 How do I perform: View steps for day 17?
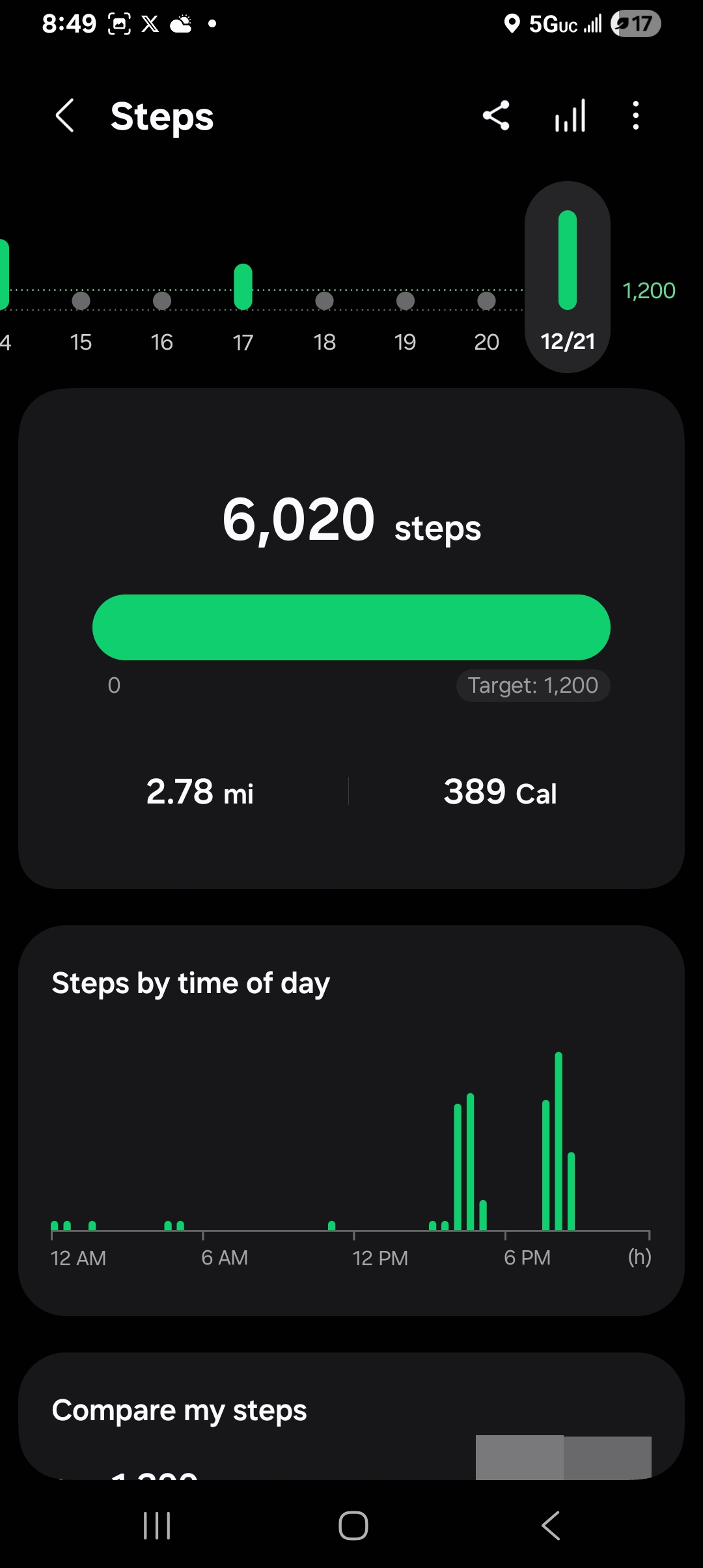[243, 313]
